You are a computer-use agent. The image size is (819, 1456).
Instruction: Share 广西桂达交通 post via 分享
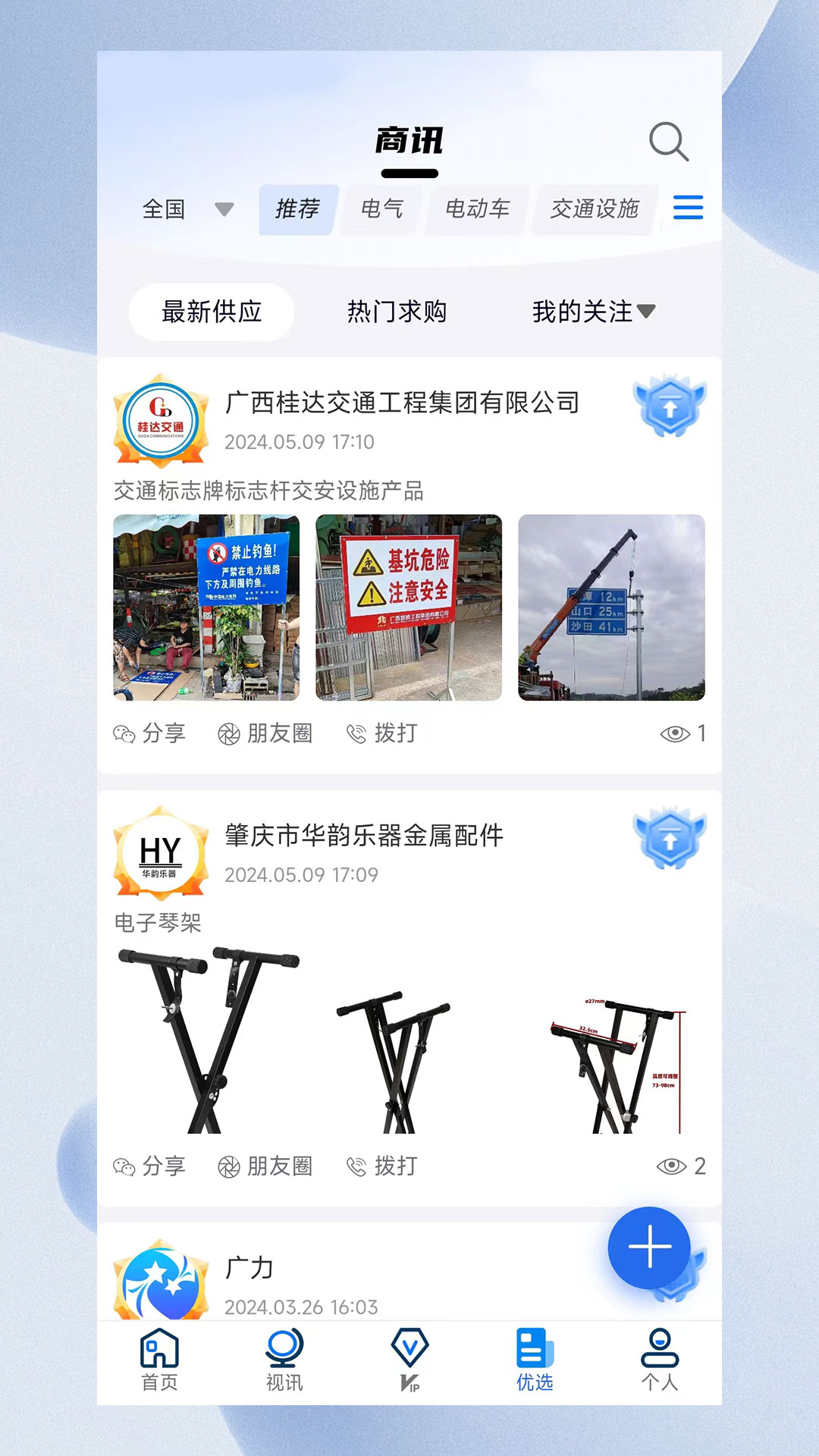point(150,733)
